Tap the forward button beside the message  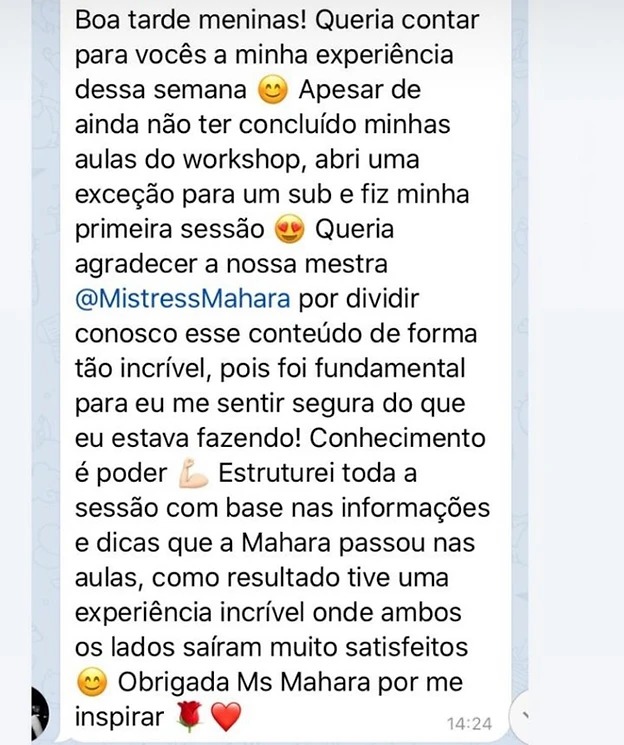point(530,714)
